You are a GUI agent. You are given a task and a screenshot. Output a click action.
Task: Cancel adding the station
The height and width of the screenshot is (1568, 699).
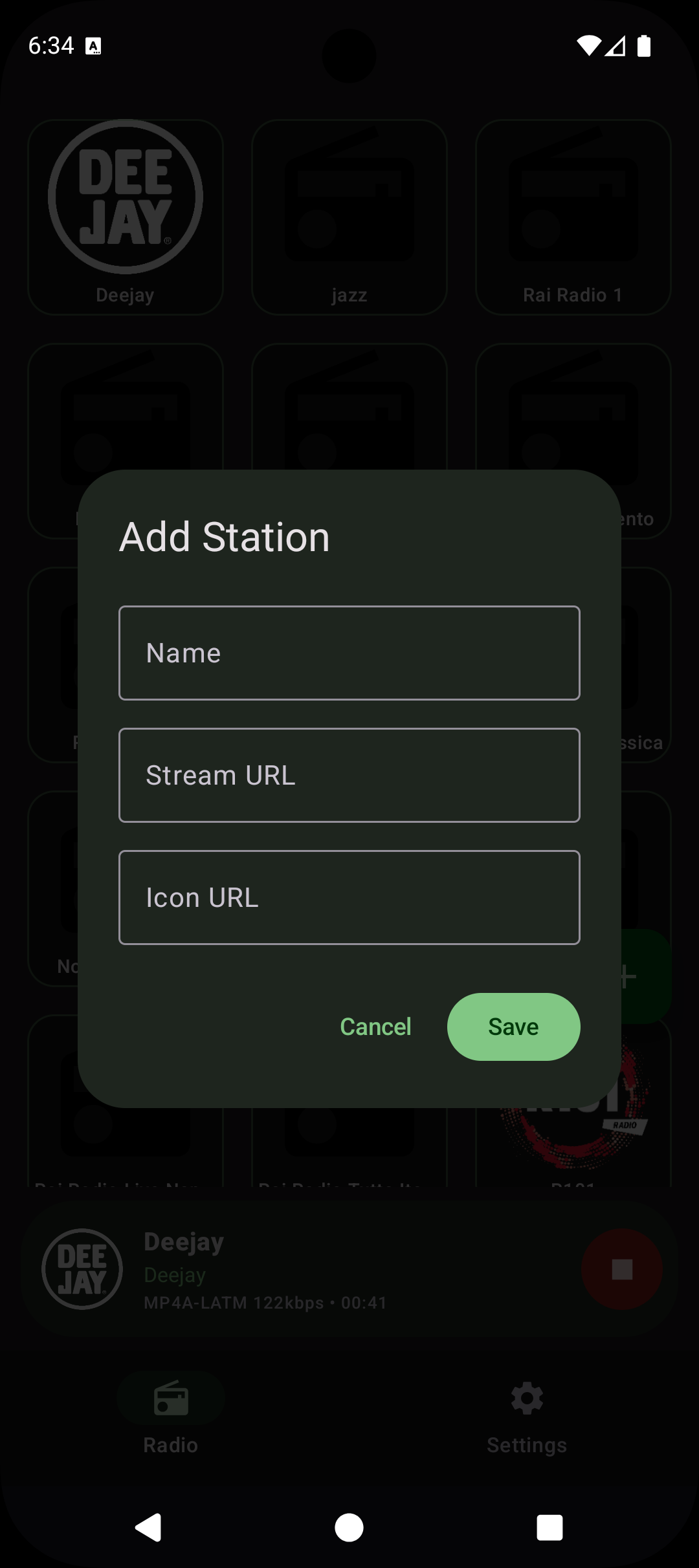[x=375, y=1027]
